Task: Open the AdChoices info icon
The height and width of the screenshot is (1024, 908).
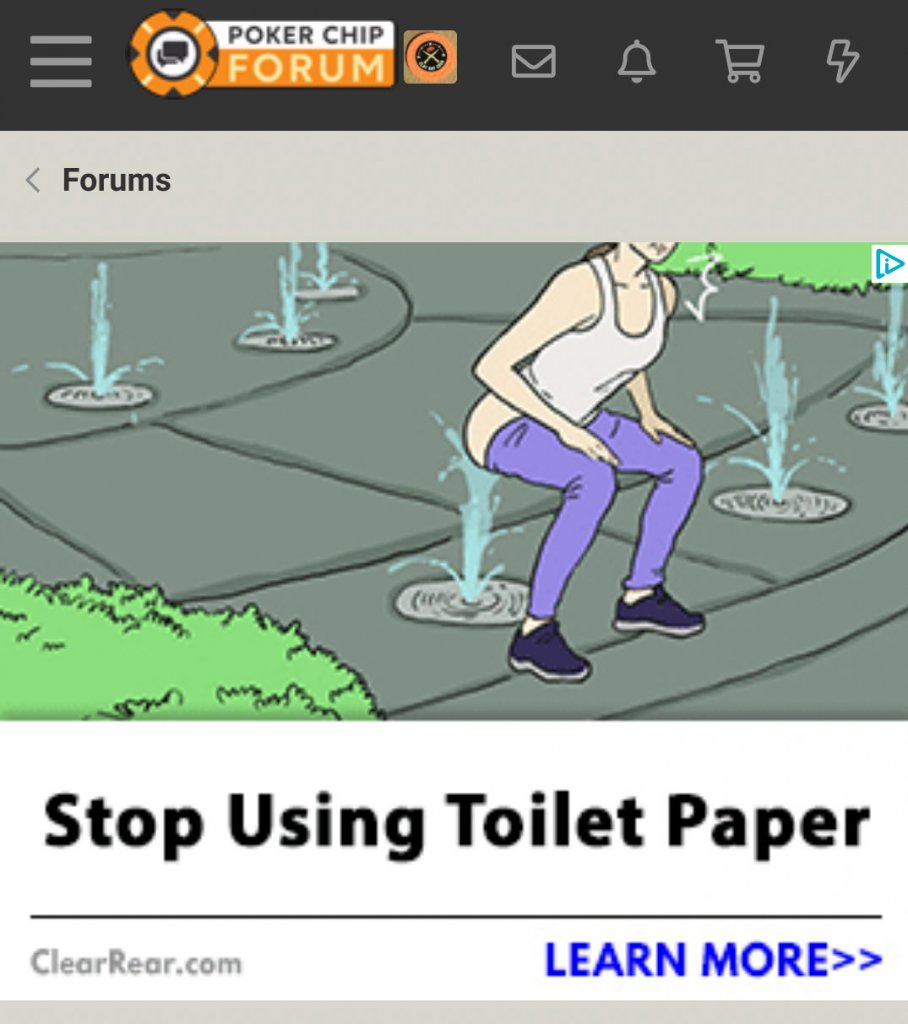Action: pyautogui.click(x=888, y=264)
